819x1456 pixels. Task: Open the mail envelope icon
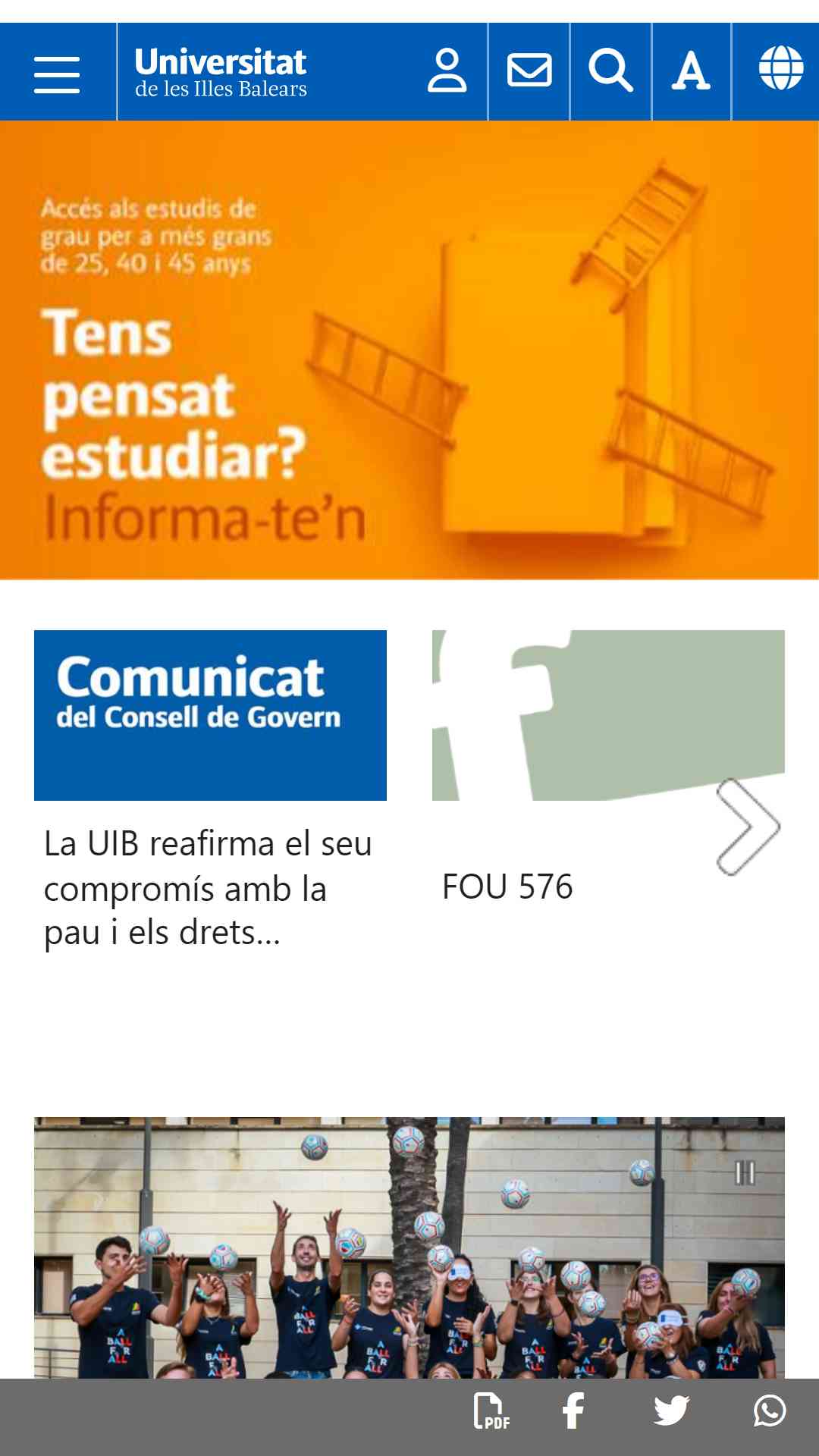529,71
